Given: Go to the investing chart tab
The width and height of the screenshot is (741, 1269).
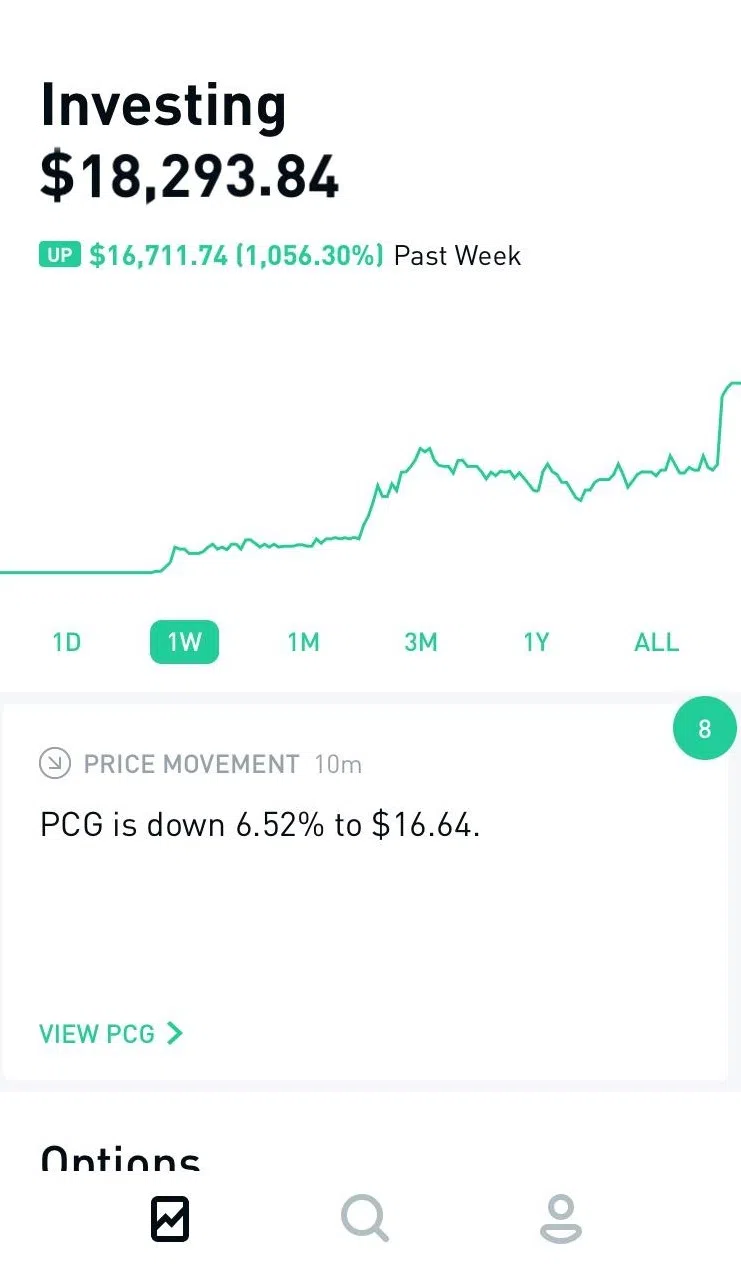Looking at the screenshot, I should [x=170, y=1219].
